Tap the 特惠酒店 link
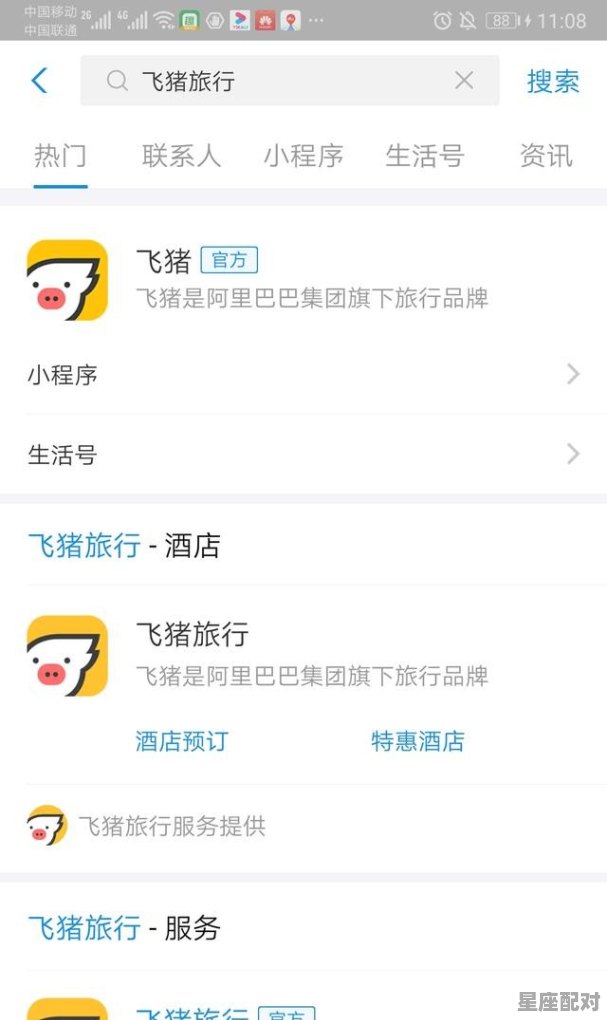This screenshot has width=607, height=1020. point(418,741)
